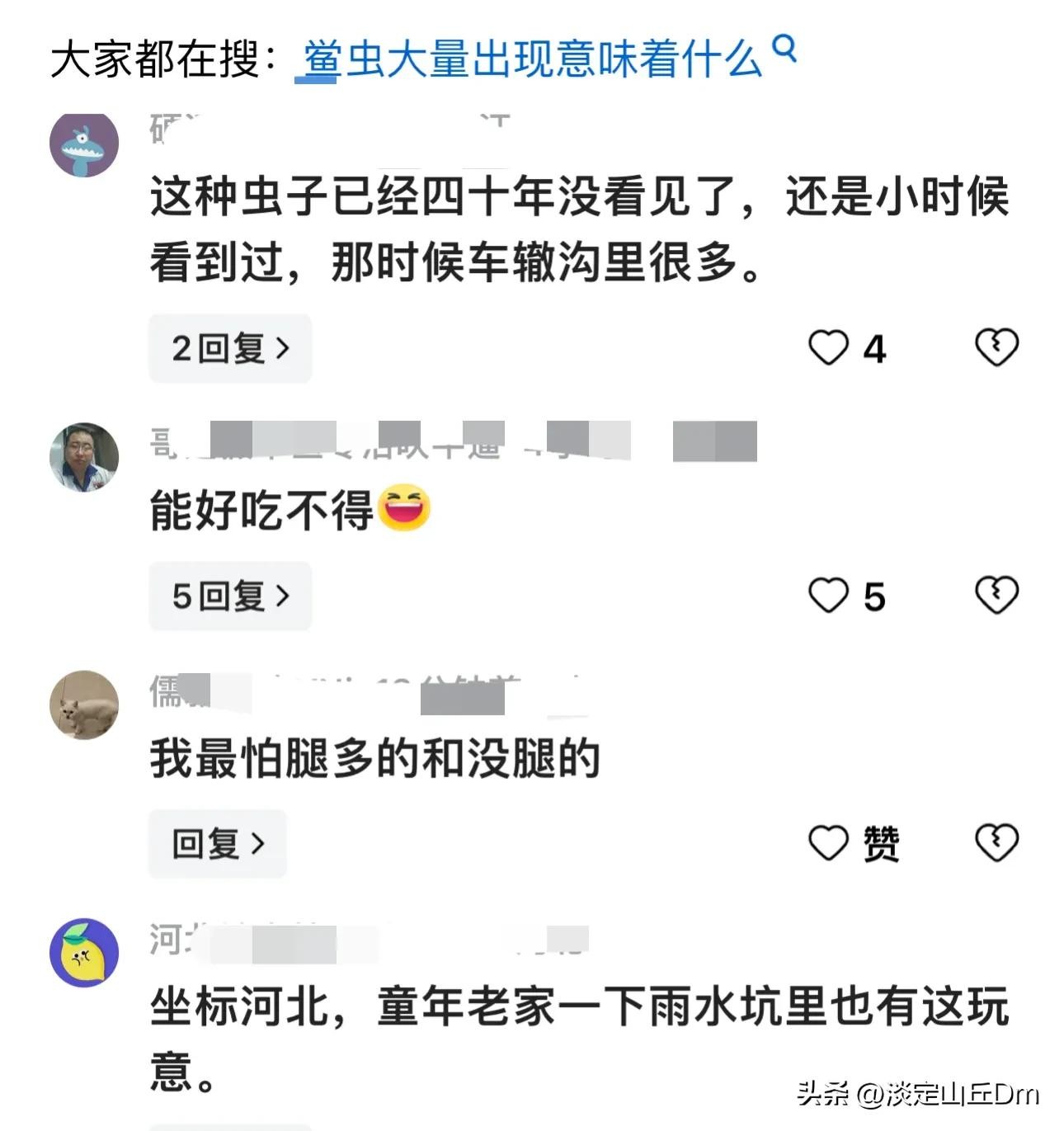Like the comment about 四十年没看见

click(x=829, y=348)
